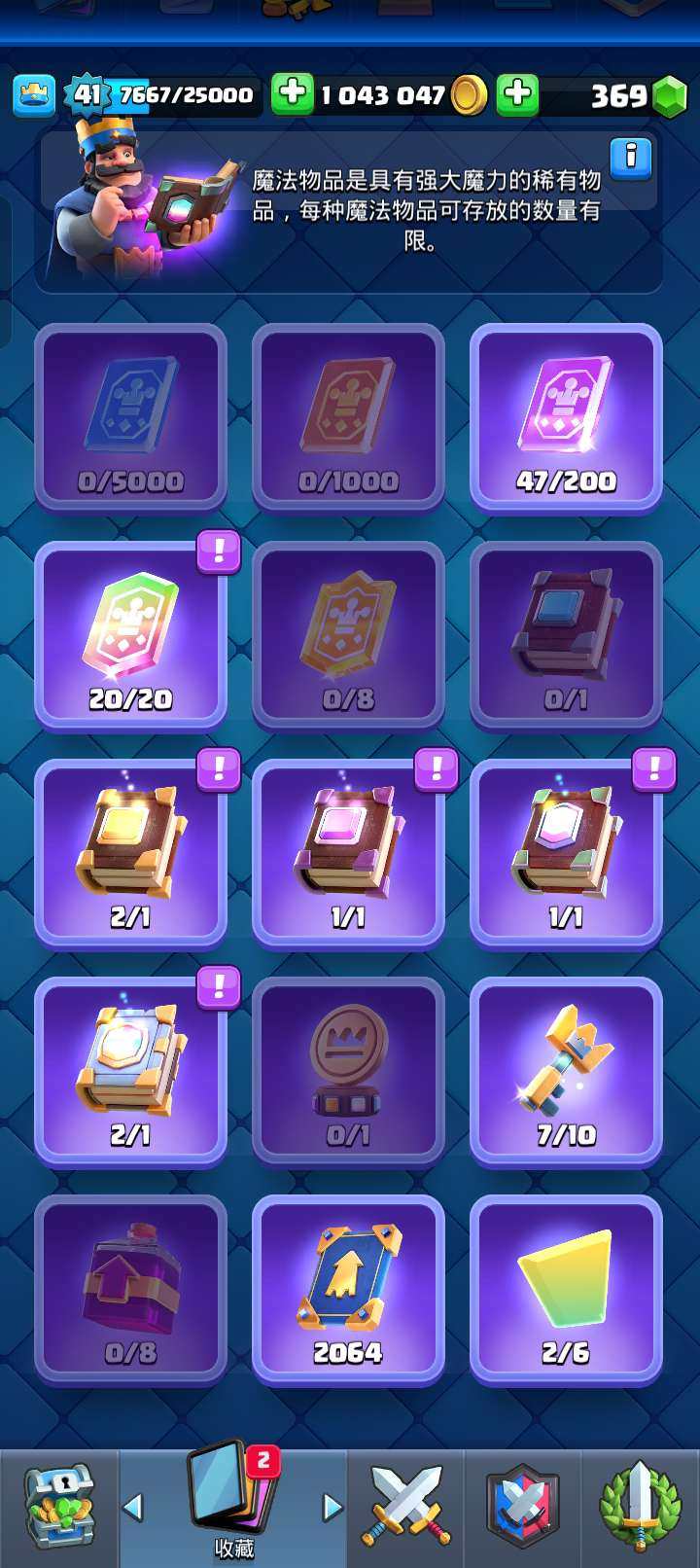Viewport: 700px width, 1568px height.
Task: Switch to the shop chest tab
Action: (x=59, y=1508)
